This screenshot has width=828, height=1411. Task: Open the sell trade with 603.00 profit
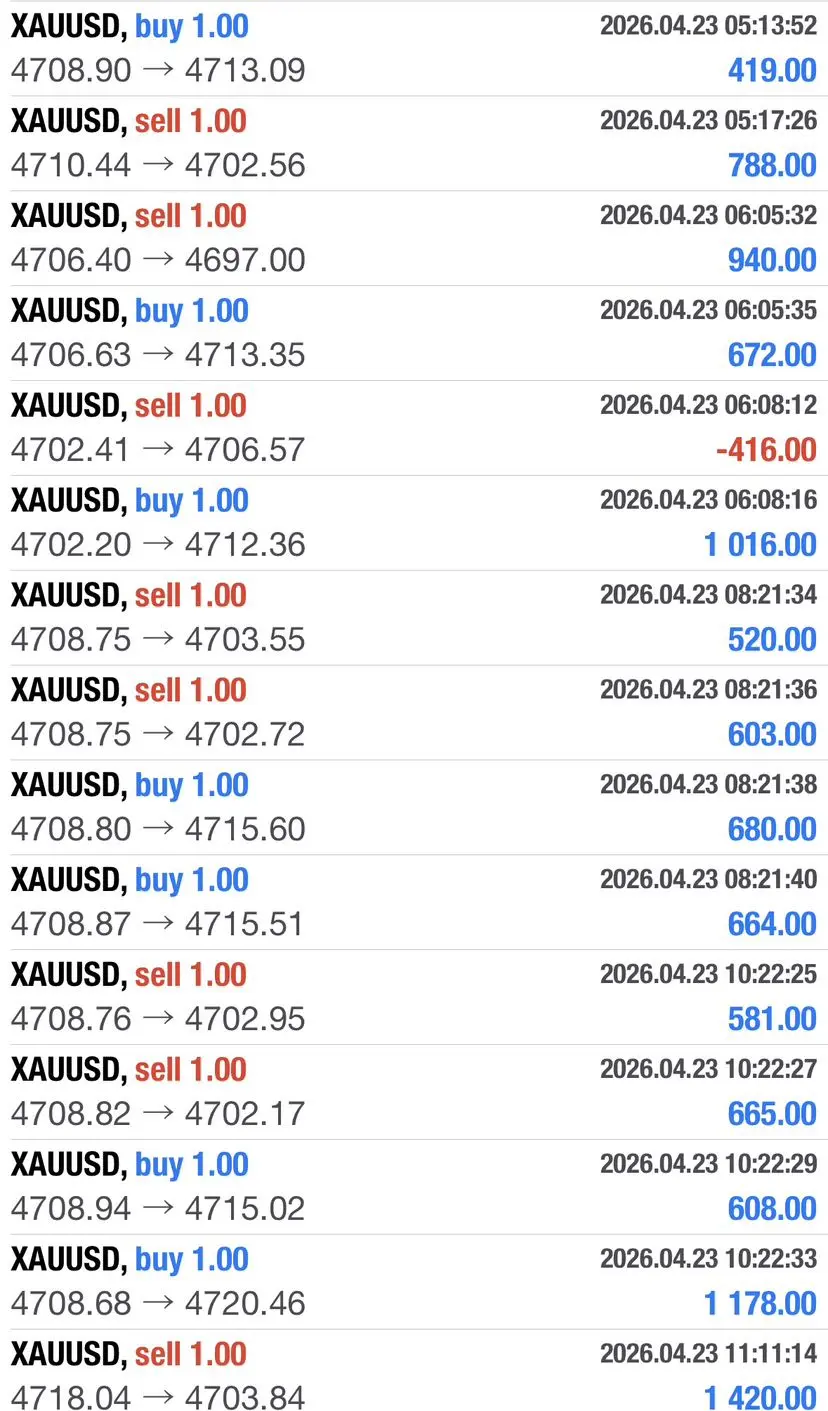[x=414, y=714]
